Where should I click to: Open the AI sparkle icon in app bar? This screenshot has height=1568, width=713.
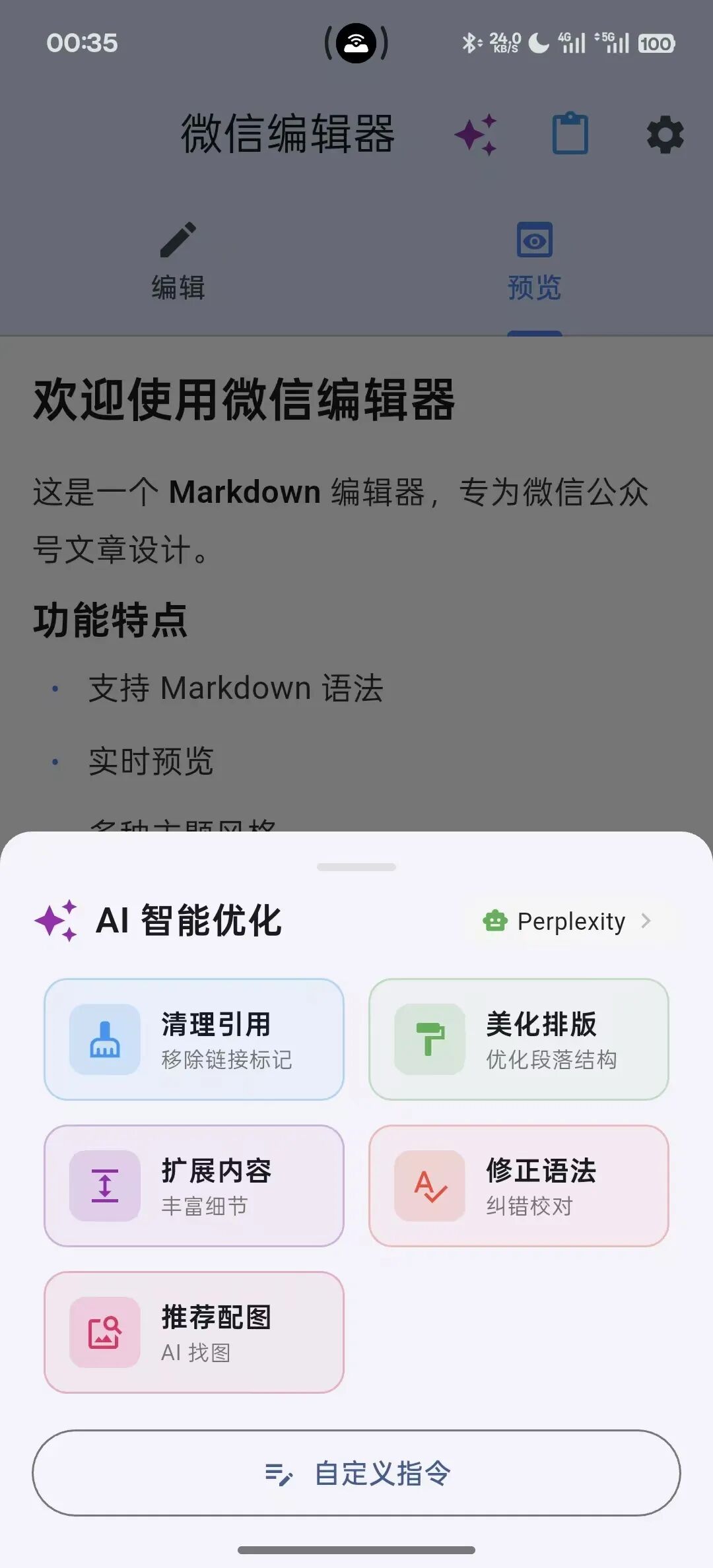pos(476,135)
